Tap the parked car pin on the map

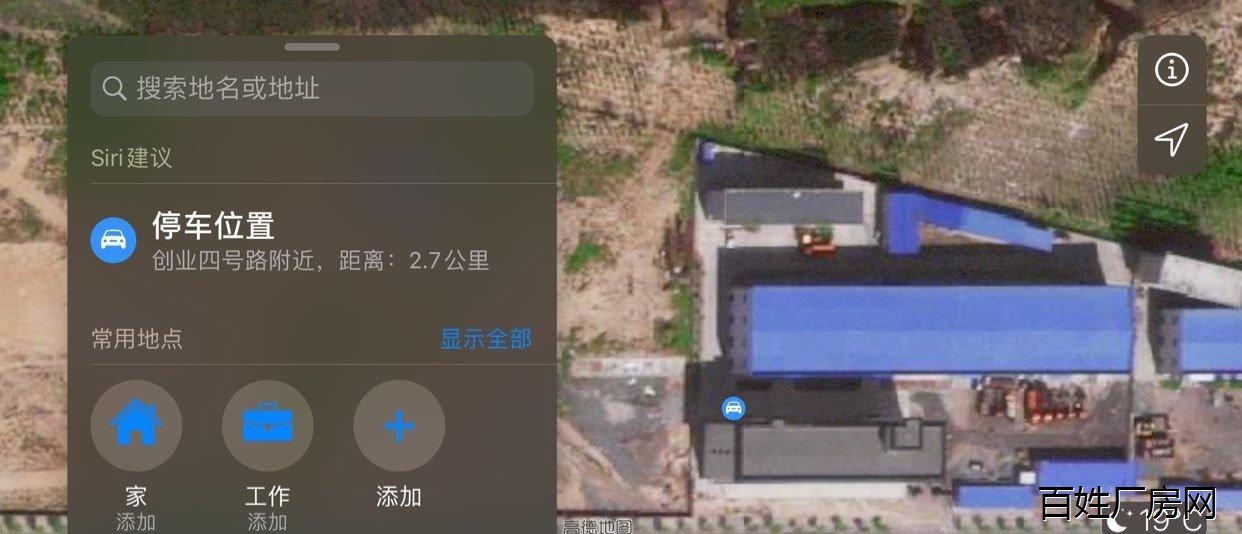(733, 407)
